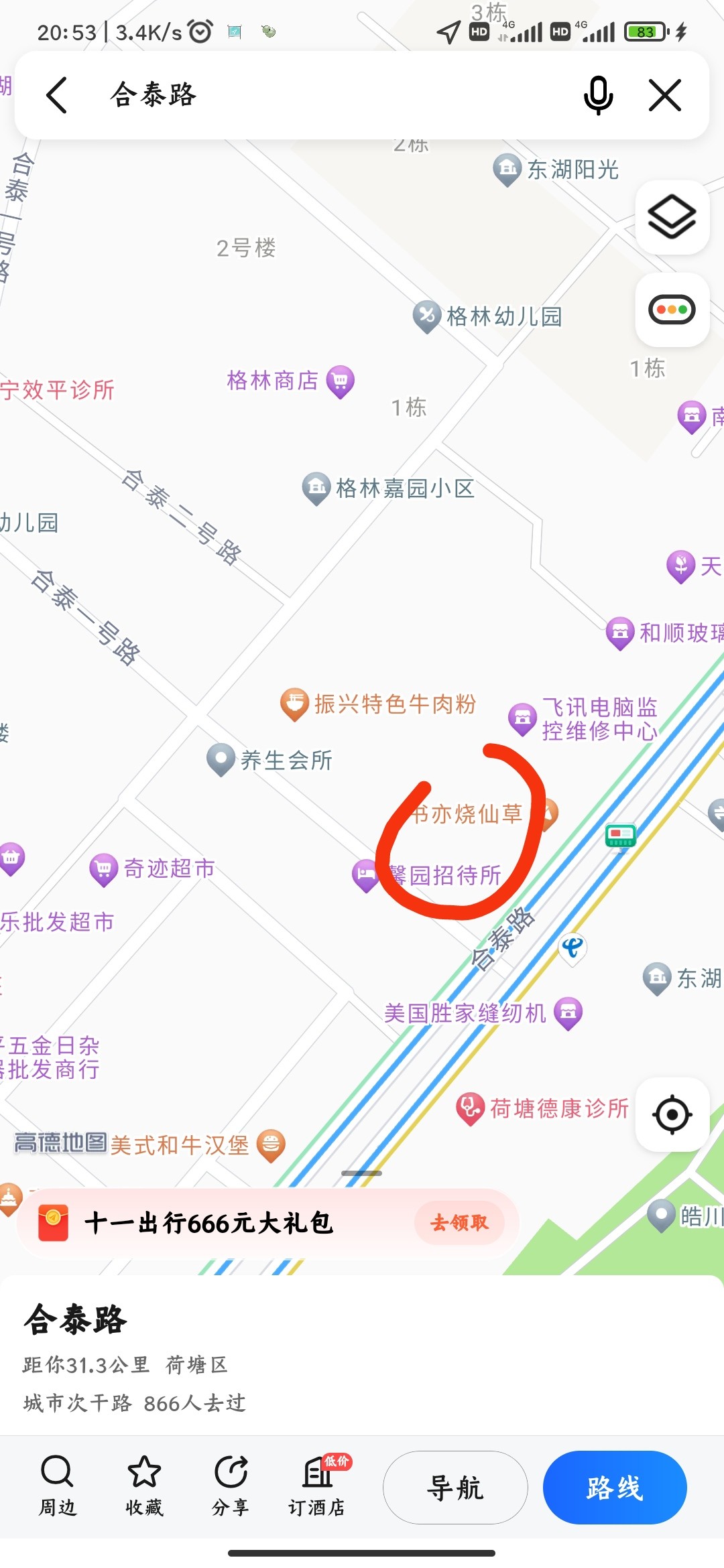The image size is (724, 1568).
Task: Plan a route with 路线
Action: coord(615,1488)
